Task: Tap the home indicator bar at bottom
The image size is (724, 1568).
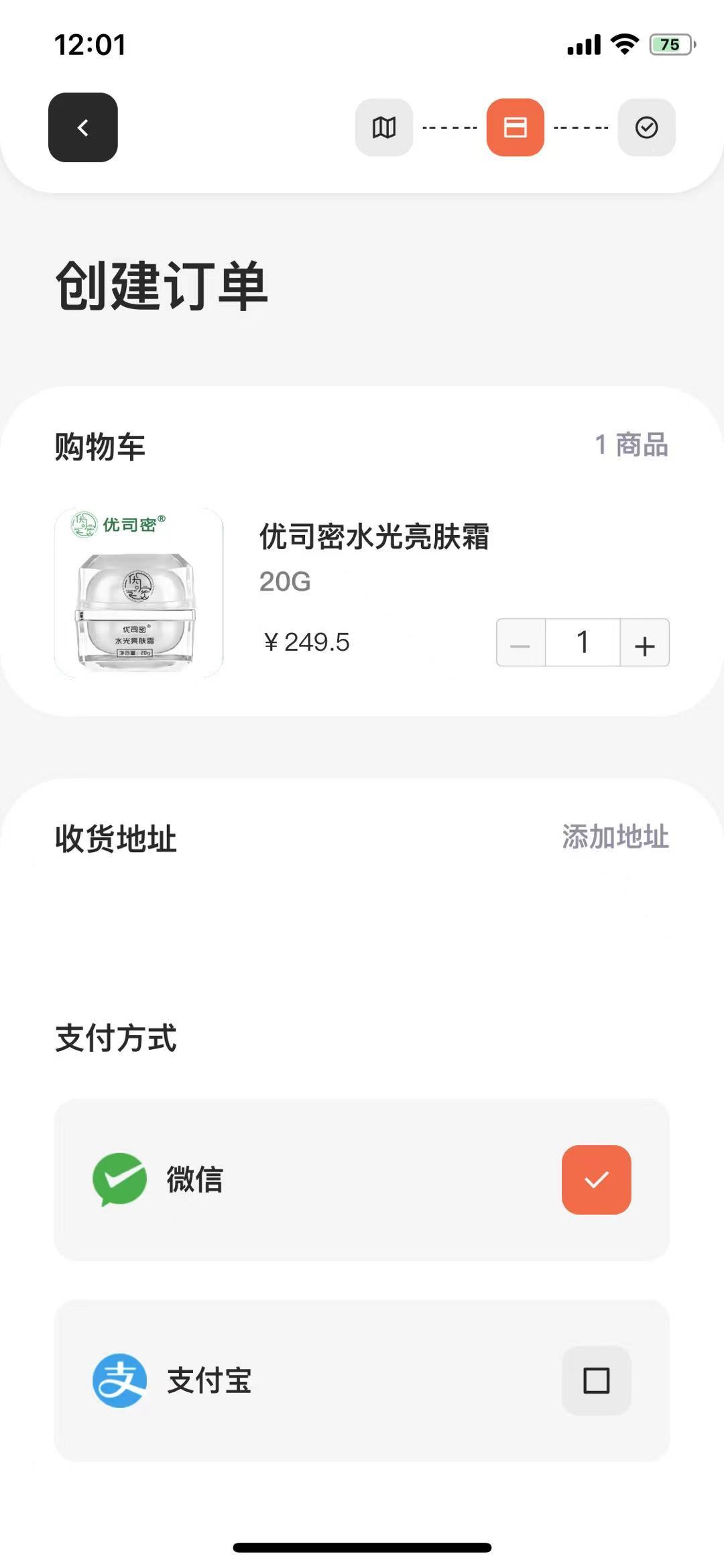Action: click(362, 1545)
